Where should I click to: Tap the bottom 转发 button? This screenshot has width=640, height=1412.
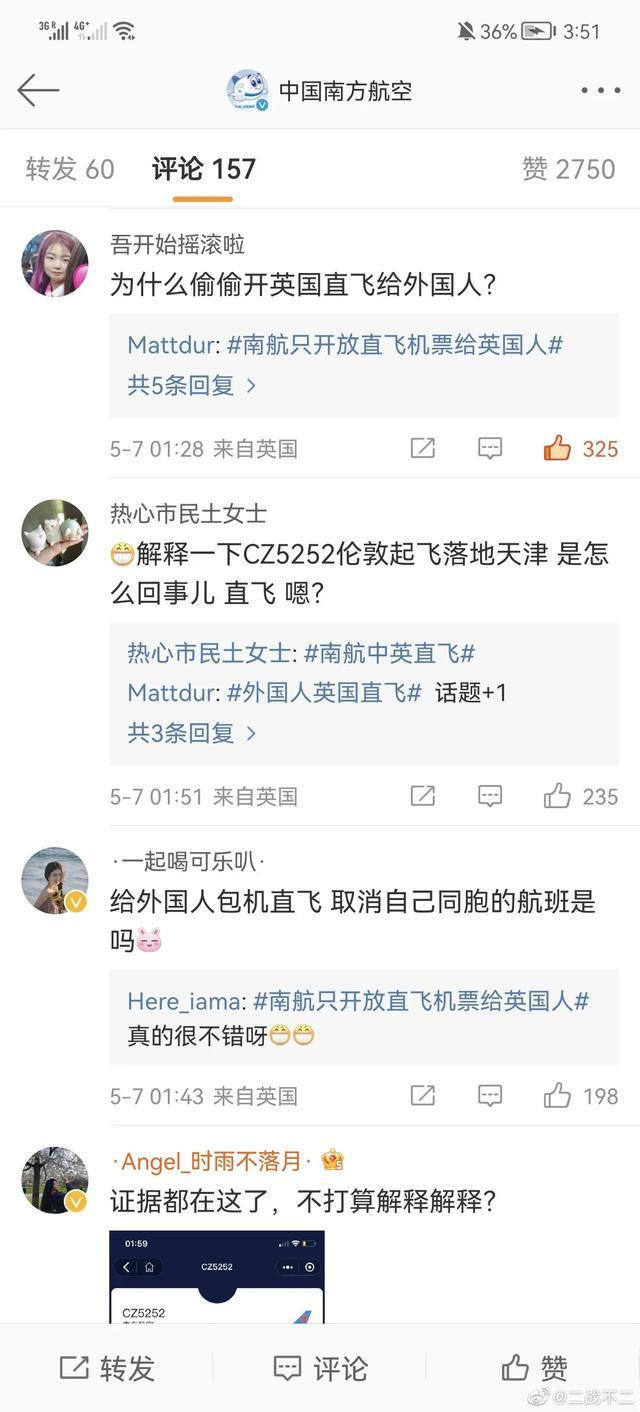click(107, 1368)
